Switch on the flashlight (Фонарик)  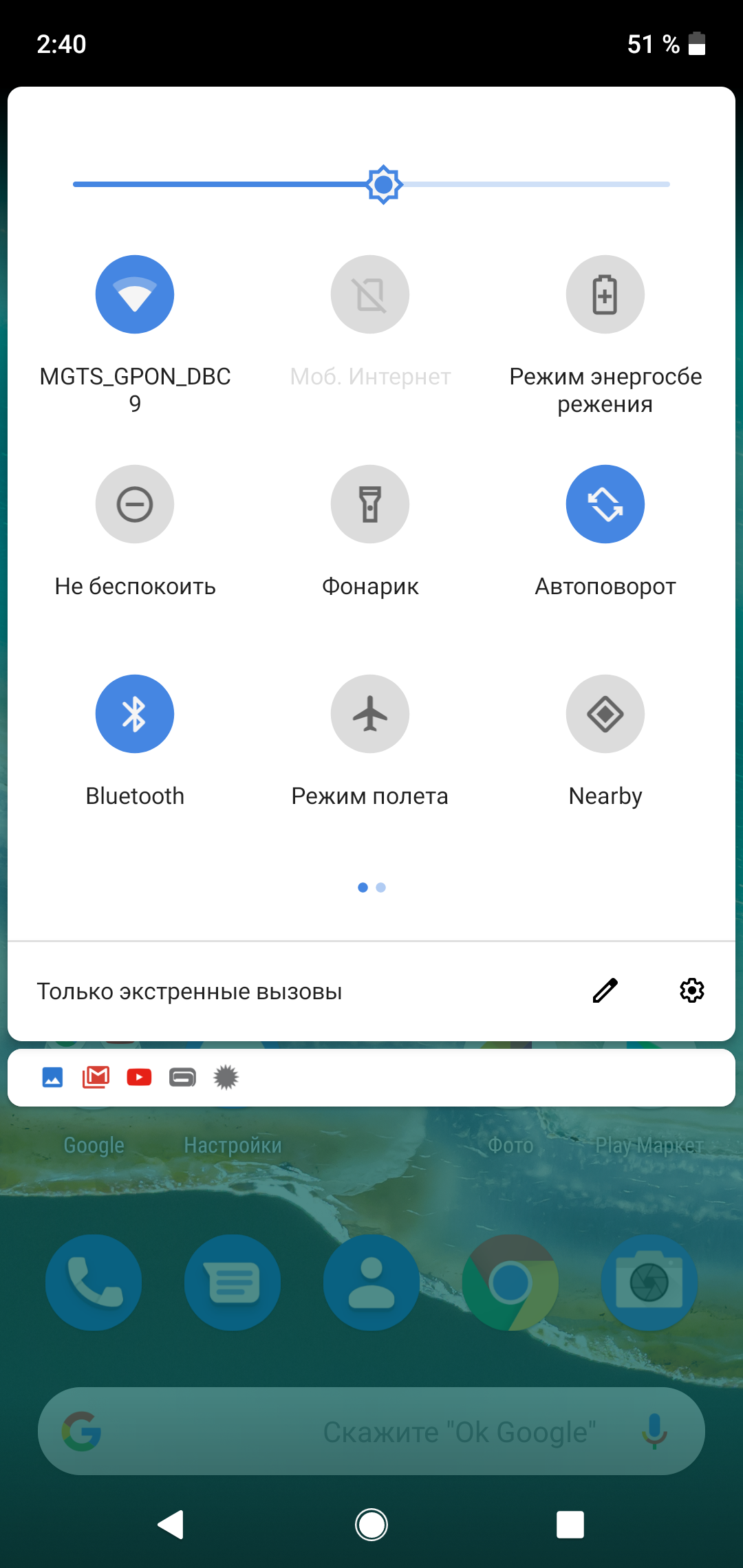[x=370, y=504]
